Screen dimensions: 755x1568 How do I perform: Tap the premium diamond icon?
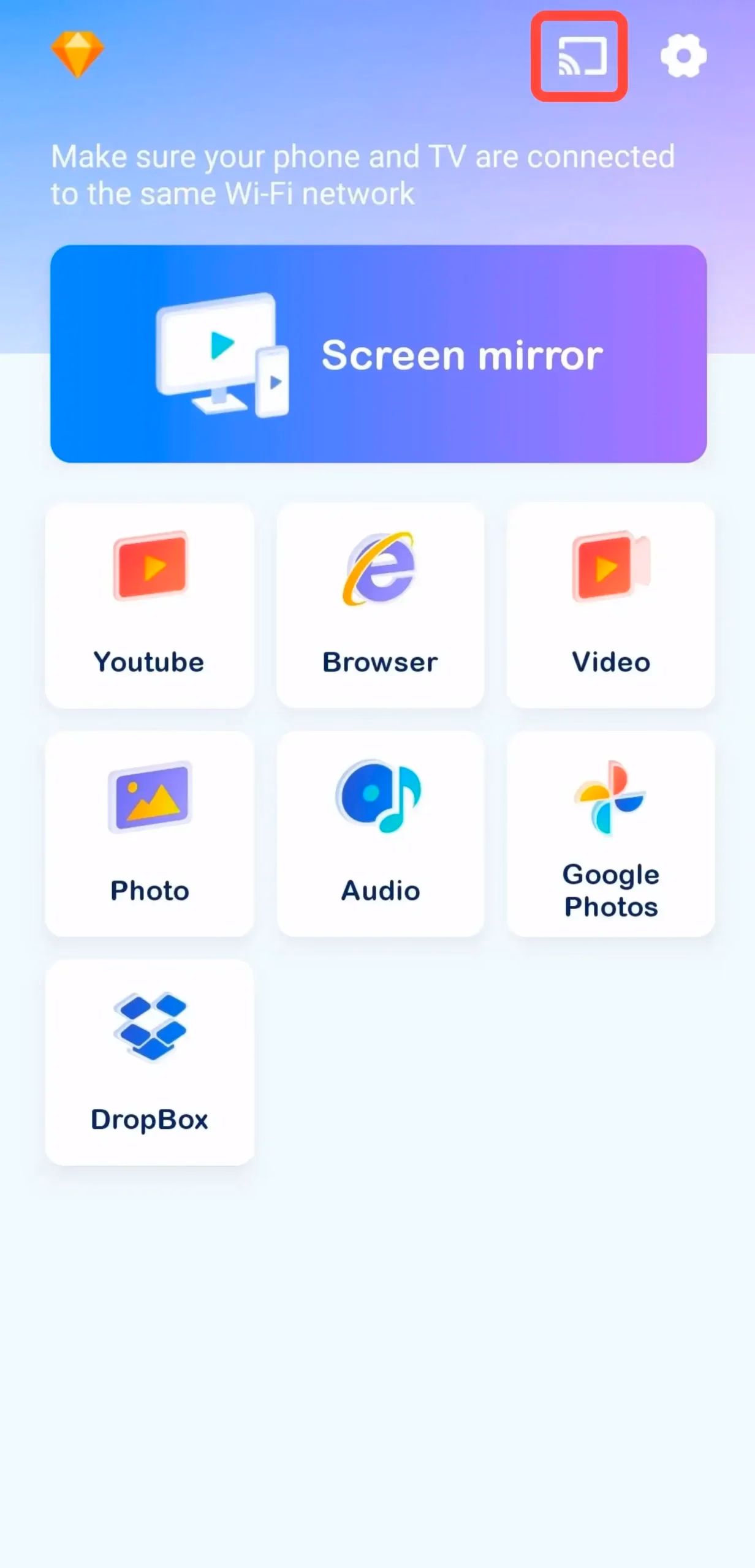[x=78, y=54]
